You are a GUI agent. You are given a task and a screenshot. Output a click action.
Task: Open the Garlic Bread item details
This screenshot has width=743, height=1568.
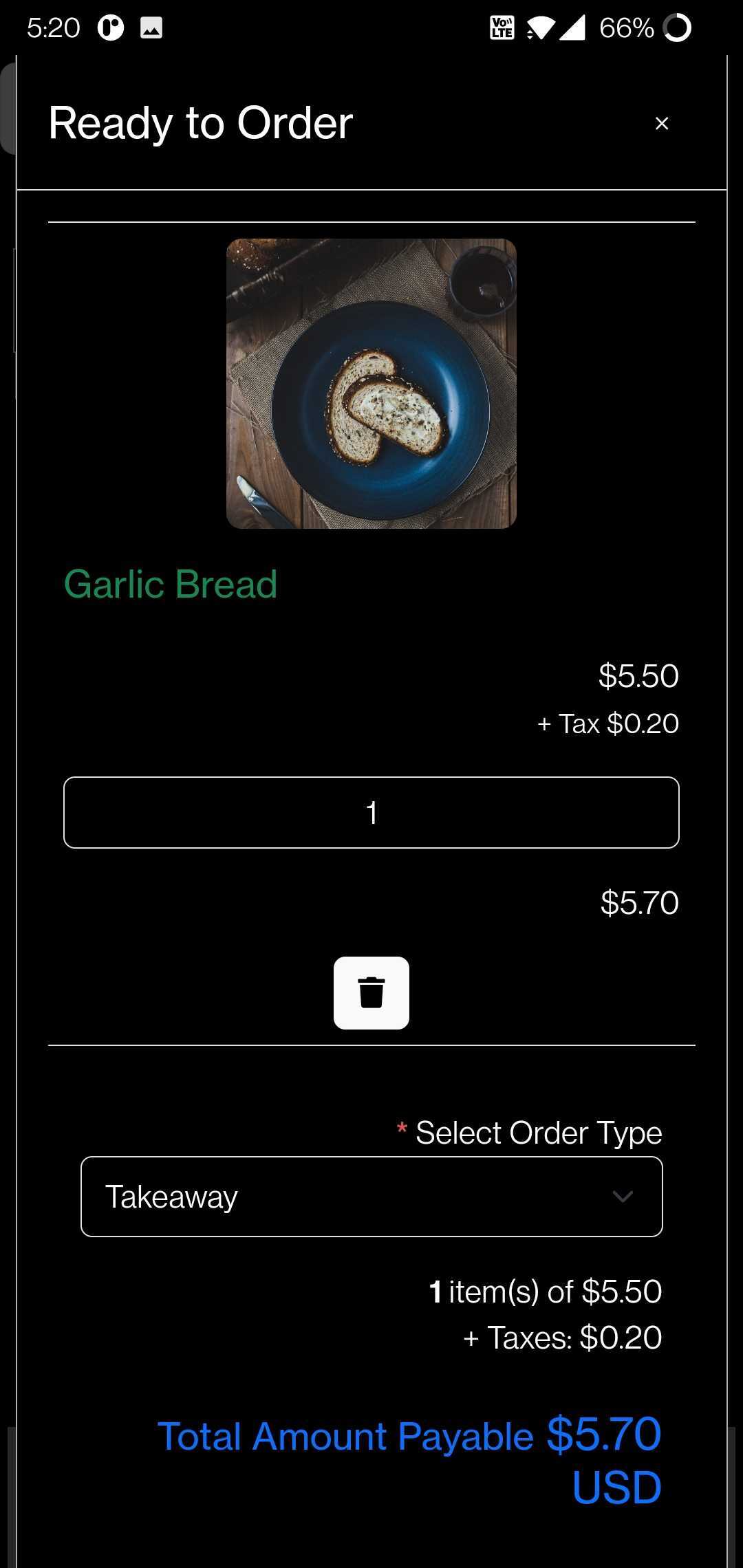pyautogui.click(x=171, y=585)
